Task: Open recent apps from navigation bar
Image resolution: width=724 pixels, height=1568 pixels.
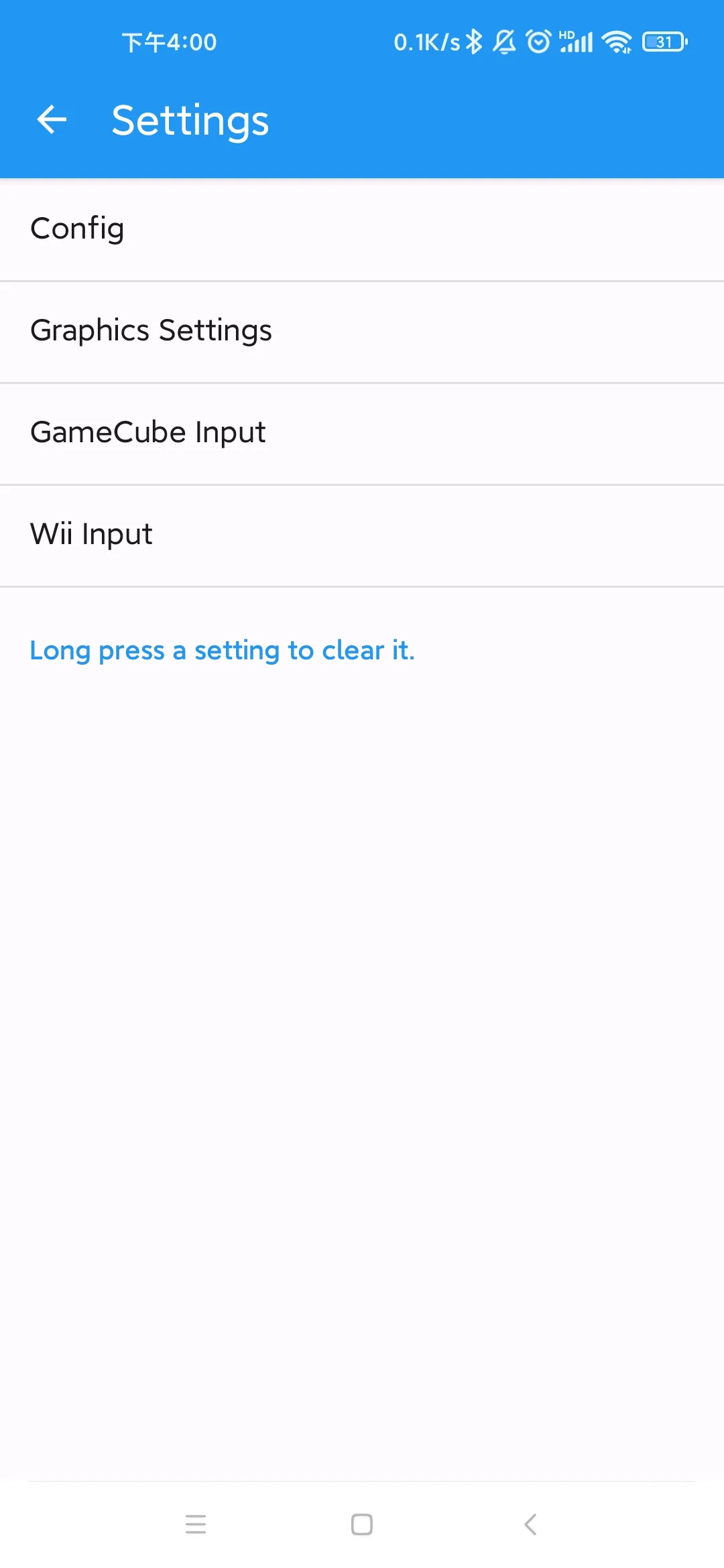Action: [196, 1524]
